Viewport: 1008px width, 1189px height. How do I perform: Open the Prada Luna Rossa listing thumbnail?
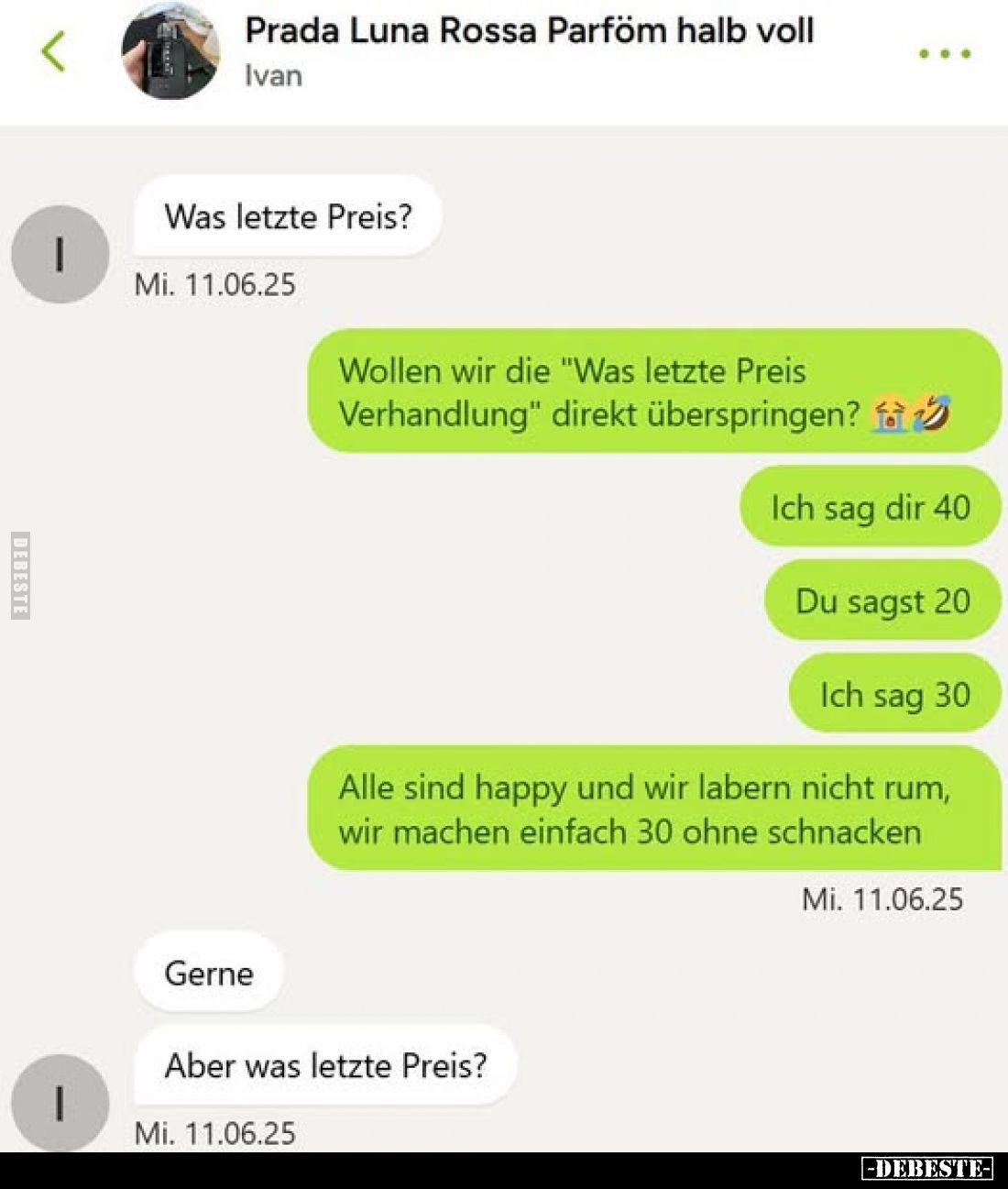tap(170, 50)
